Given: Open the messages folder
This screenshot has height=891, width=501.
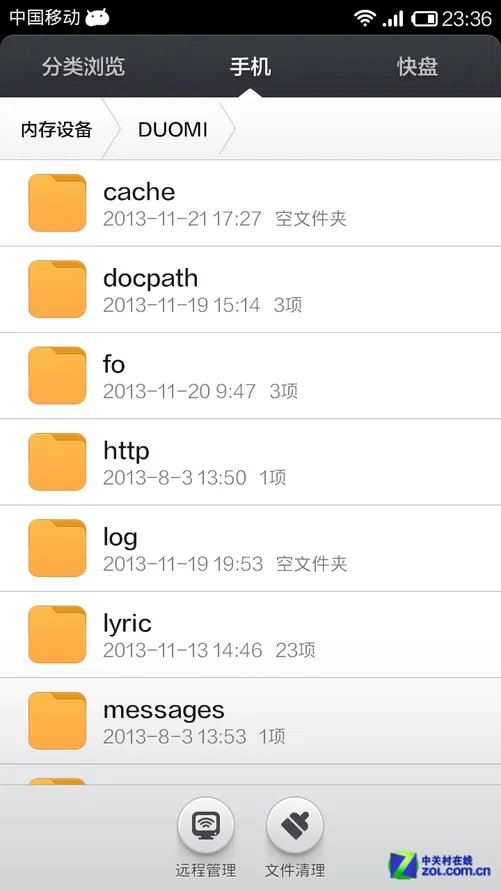Looking at the screenshot, I should (250, 722).
